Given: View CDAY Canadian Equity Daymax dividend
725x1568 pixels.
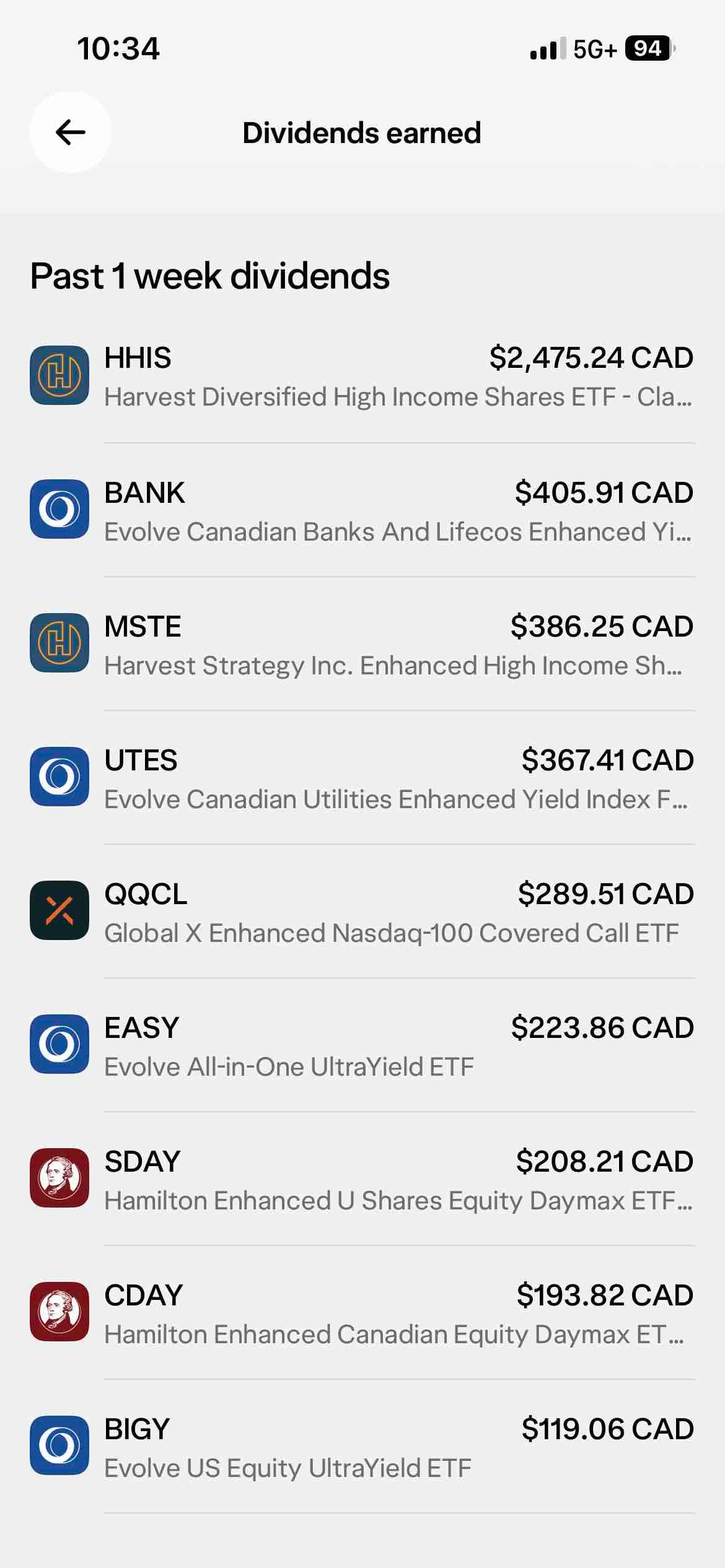Looking at the screenshot, I should pyautogui.click(x=362, y=1312).
